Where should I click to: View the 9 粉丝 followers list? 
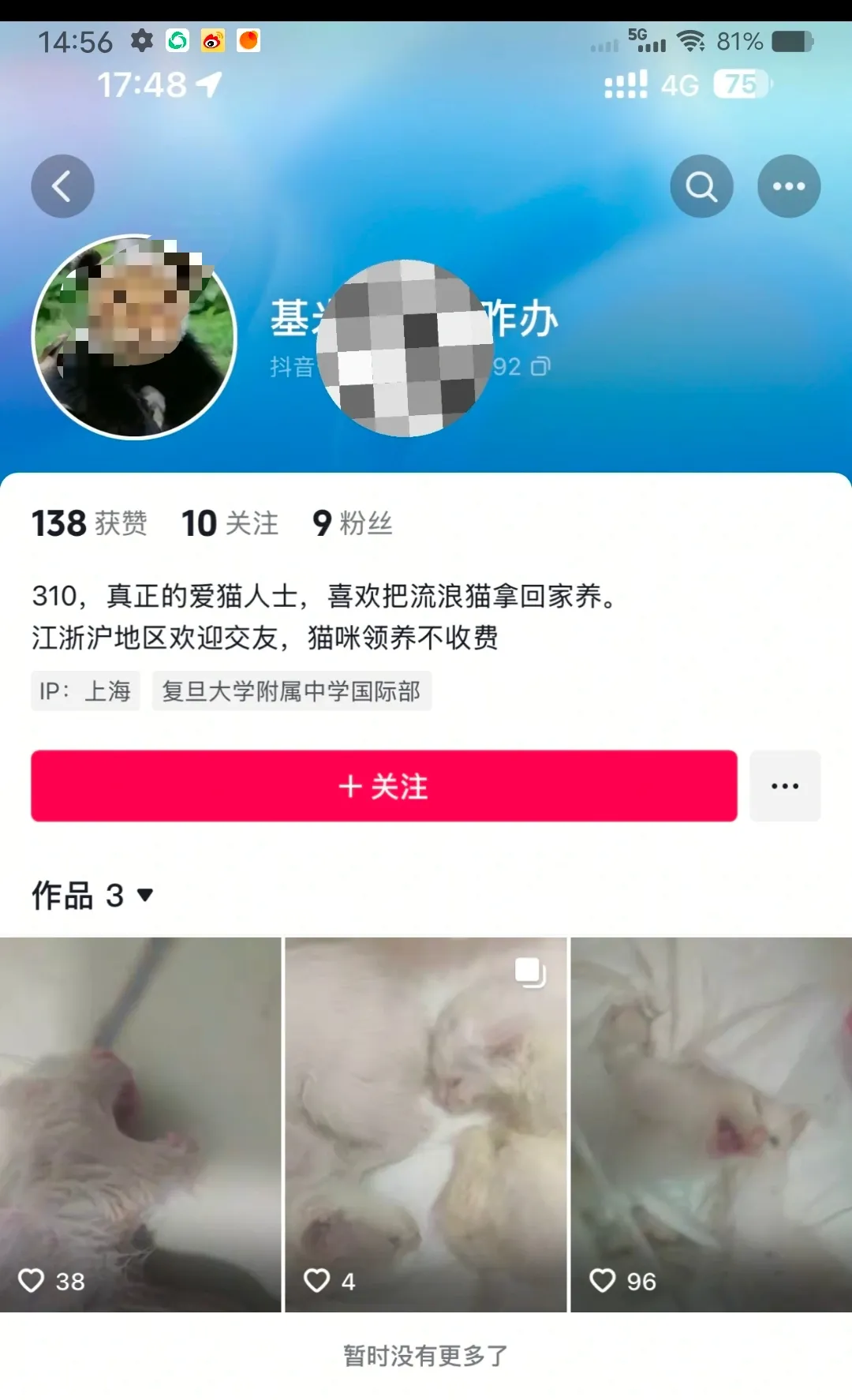(x=352, y=523)
